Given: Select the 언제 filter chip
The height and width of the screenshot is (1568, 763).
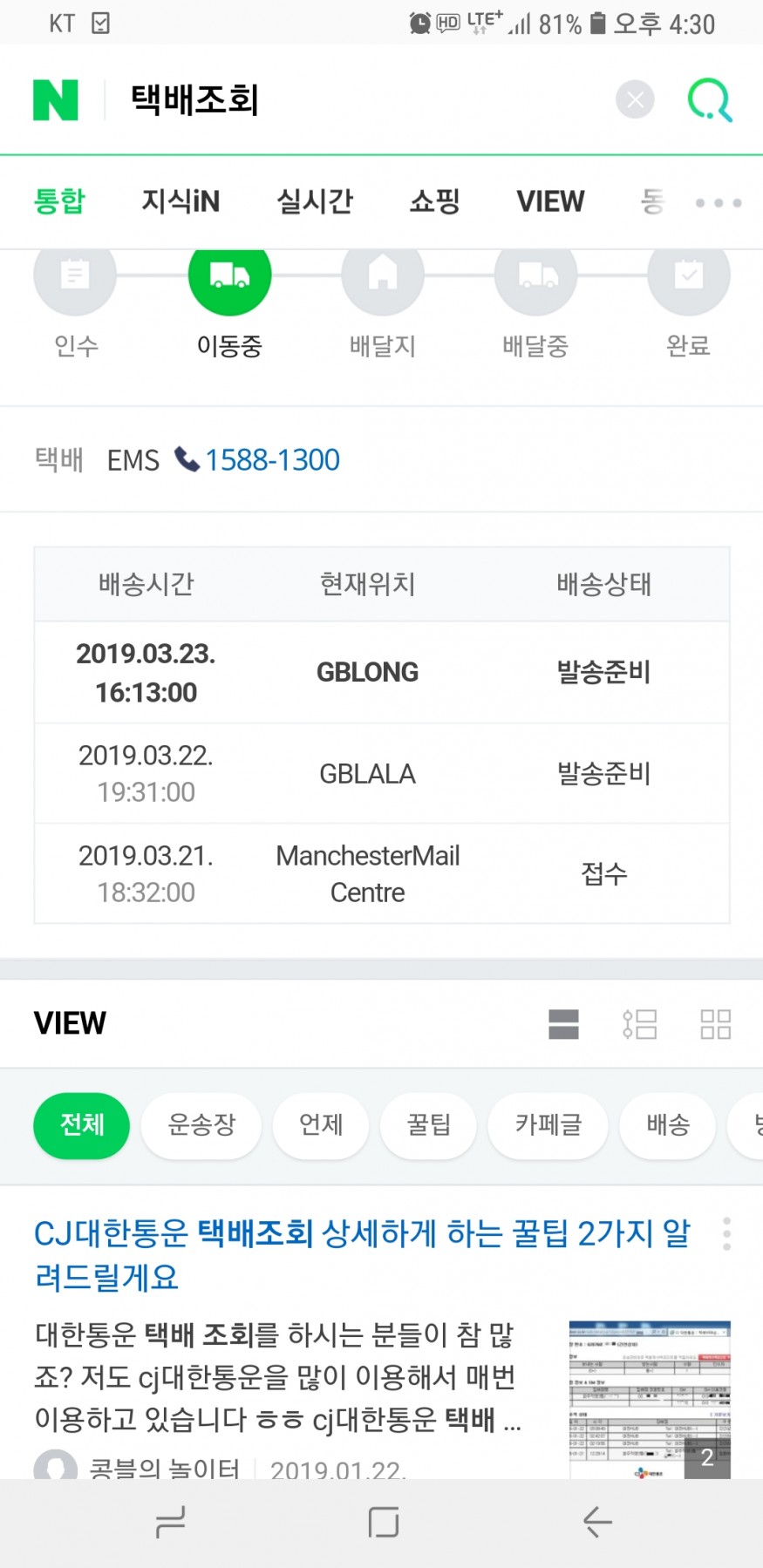Looking at the screenshot, I should [321, 1125].
